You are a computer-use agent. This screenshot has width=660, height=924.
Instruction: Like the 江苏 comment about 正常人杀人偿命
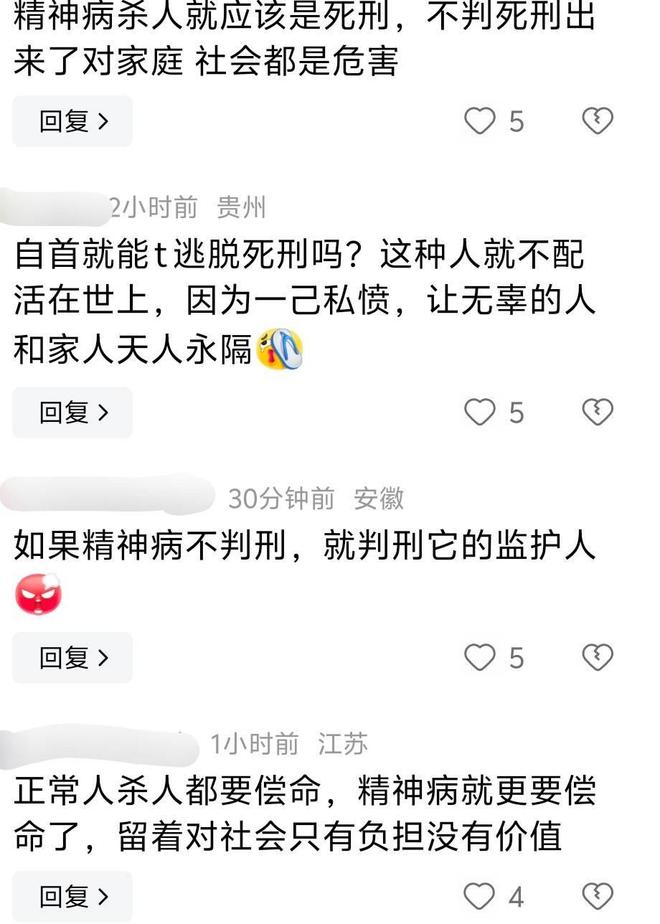[481, 896]
